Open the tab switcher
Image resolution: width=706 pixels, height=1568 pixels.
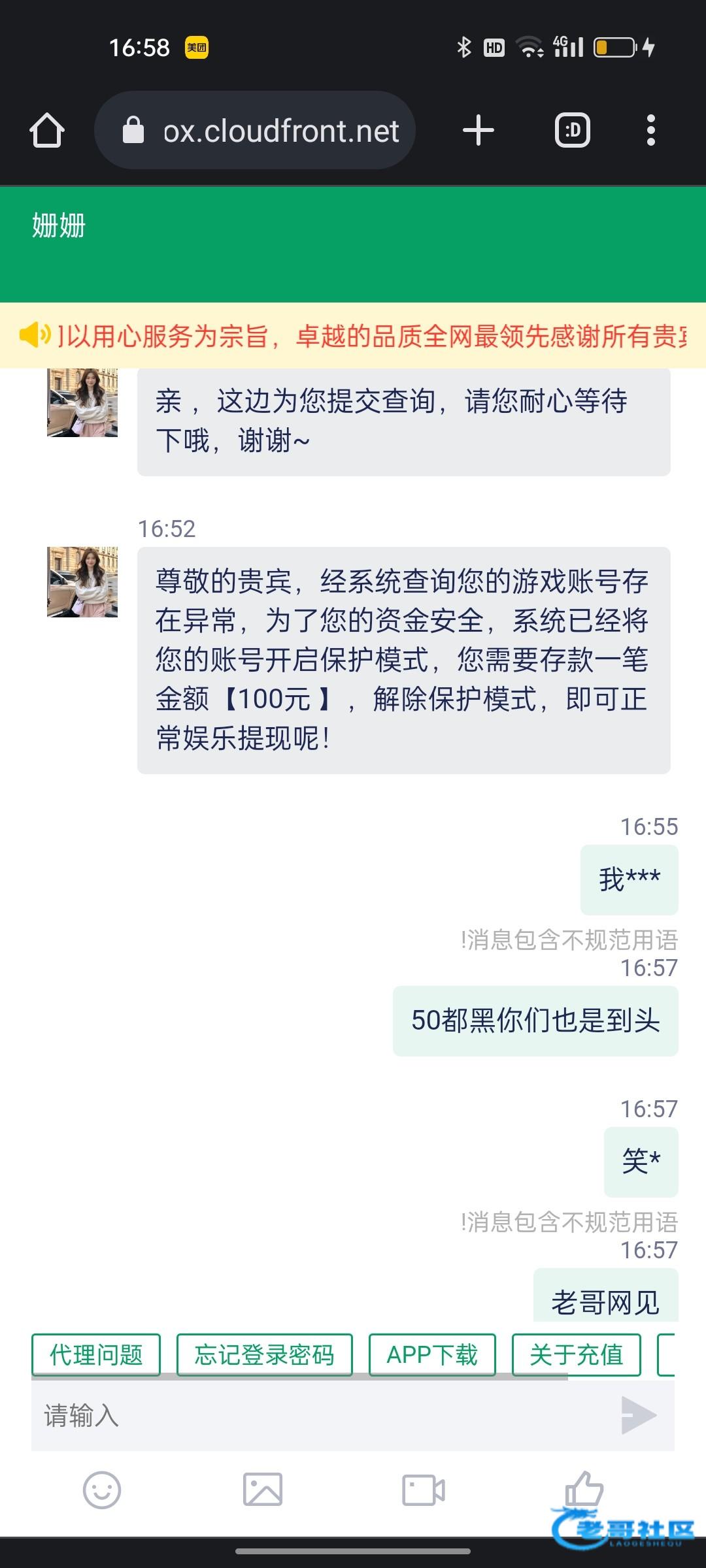pyautogui.click(x=572, y=130)
